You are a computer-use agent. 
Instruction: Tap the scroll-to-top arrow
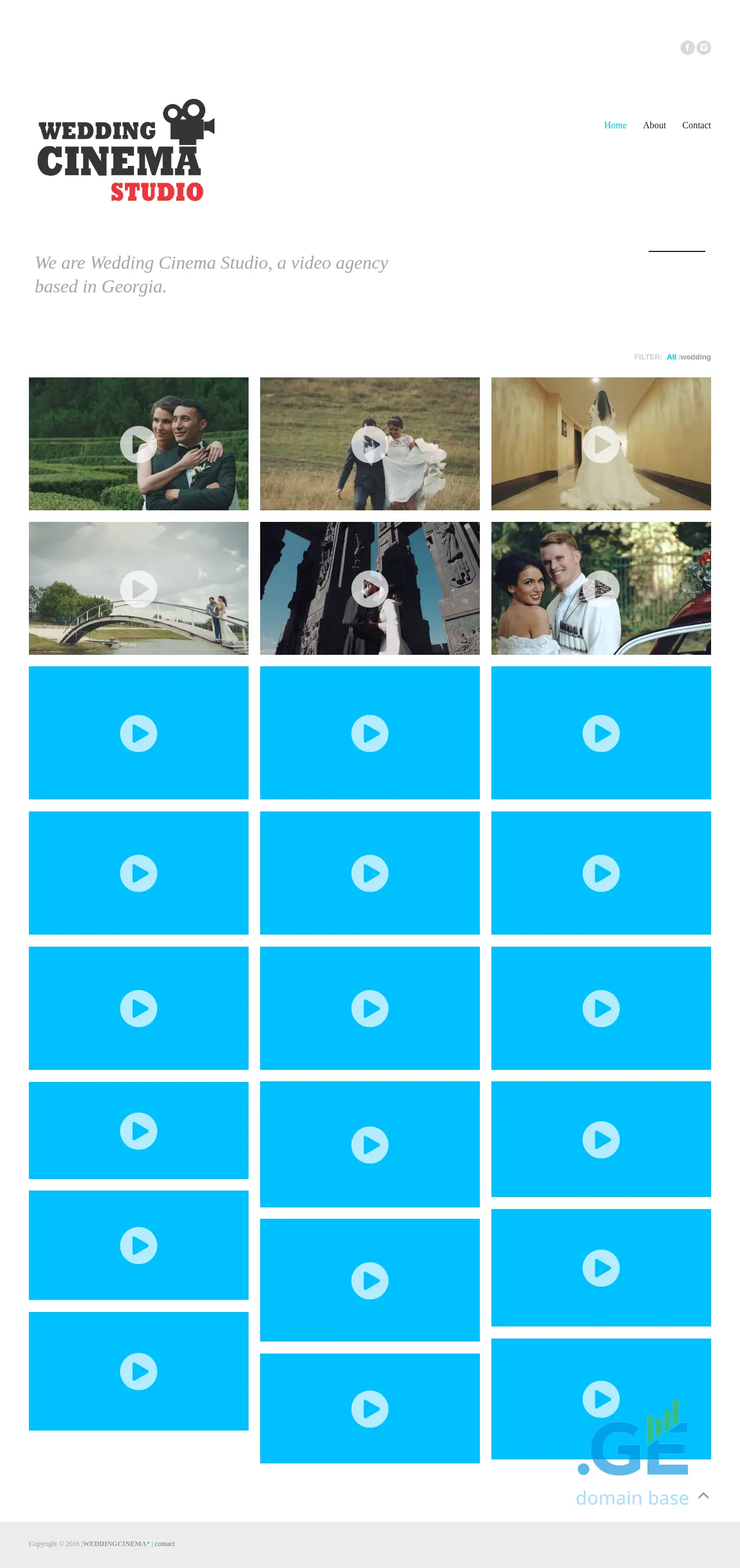(x=703, y=1496)
